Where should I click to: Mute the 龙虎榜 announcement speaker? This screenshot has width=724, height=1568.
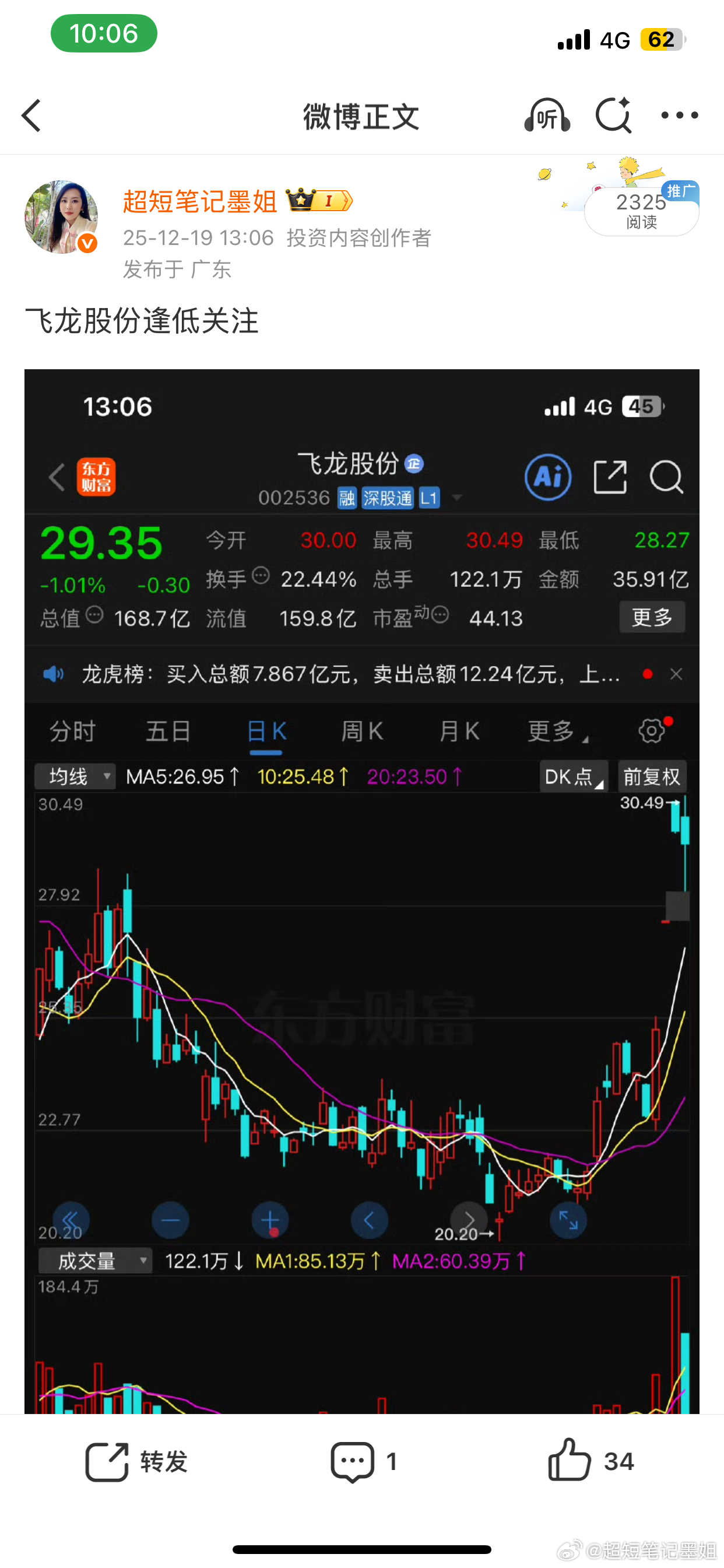[54, 674]
